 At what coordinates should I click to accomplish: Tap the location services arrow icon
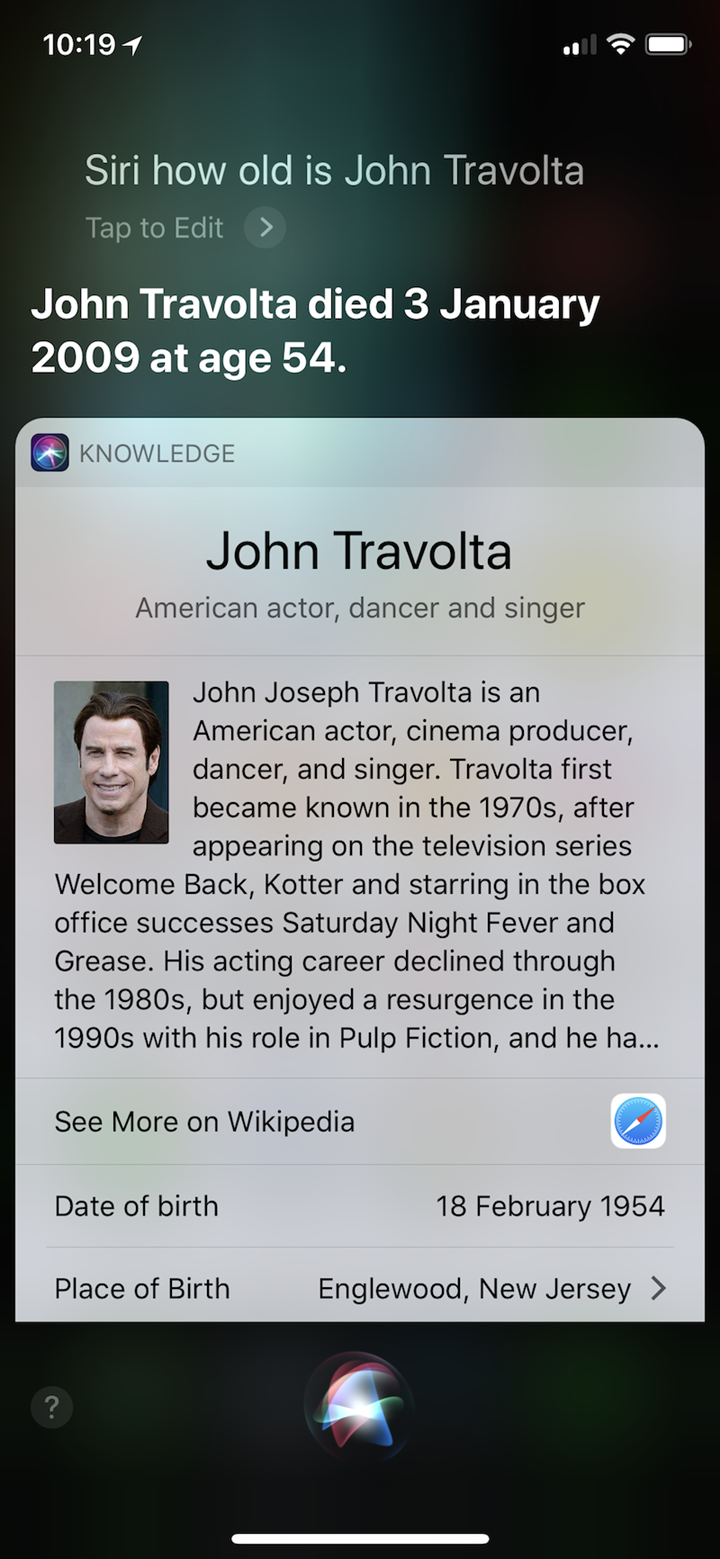[x=133, y=44]
